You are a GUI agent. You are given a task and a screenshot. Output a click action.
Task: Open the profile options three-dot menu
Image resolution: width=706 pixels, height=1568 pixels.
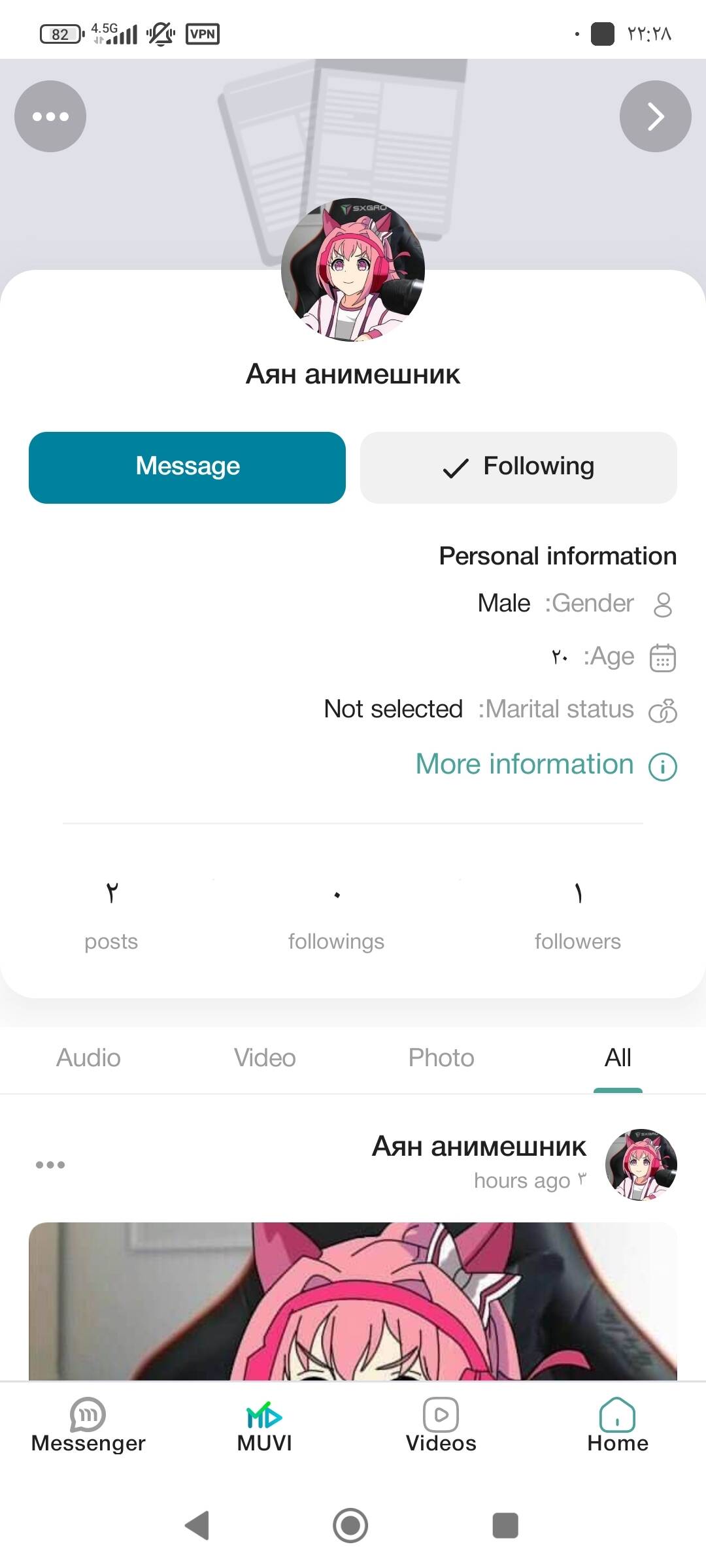pyautogui.click(x=50, y=116)
